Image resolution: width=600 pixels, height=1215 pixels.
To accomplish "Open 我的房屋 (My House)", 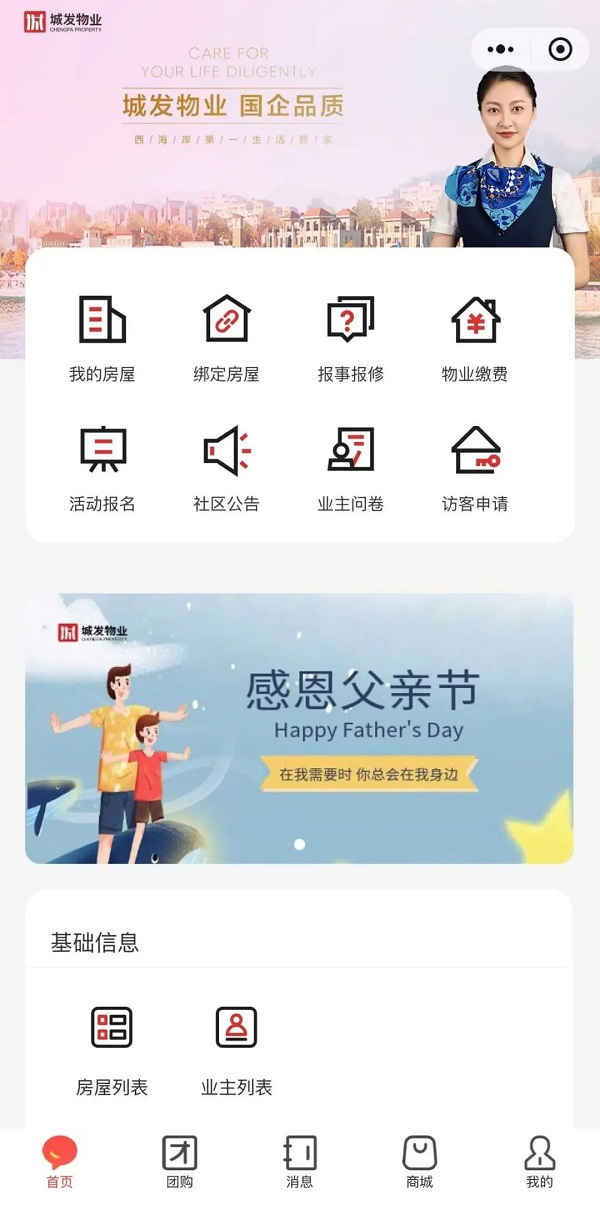I will pyautogui.click(x=102, y=339).
